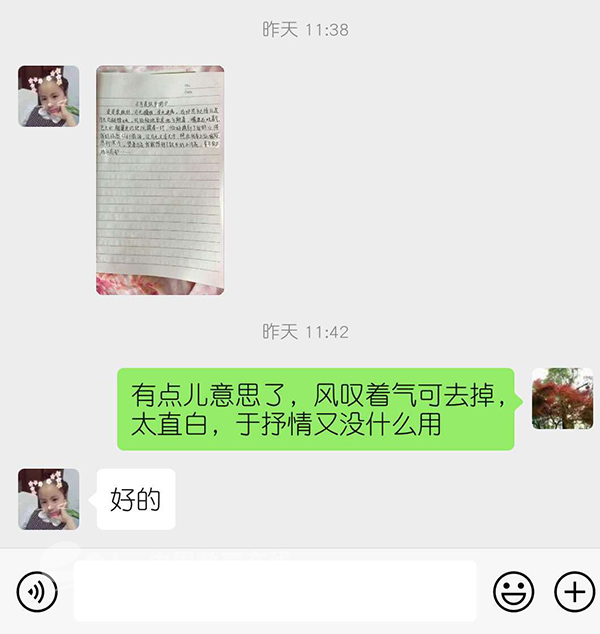This screenshot has height=634, width=600.
Task: Open the emoji sticker panel
Action: point(514,592)
